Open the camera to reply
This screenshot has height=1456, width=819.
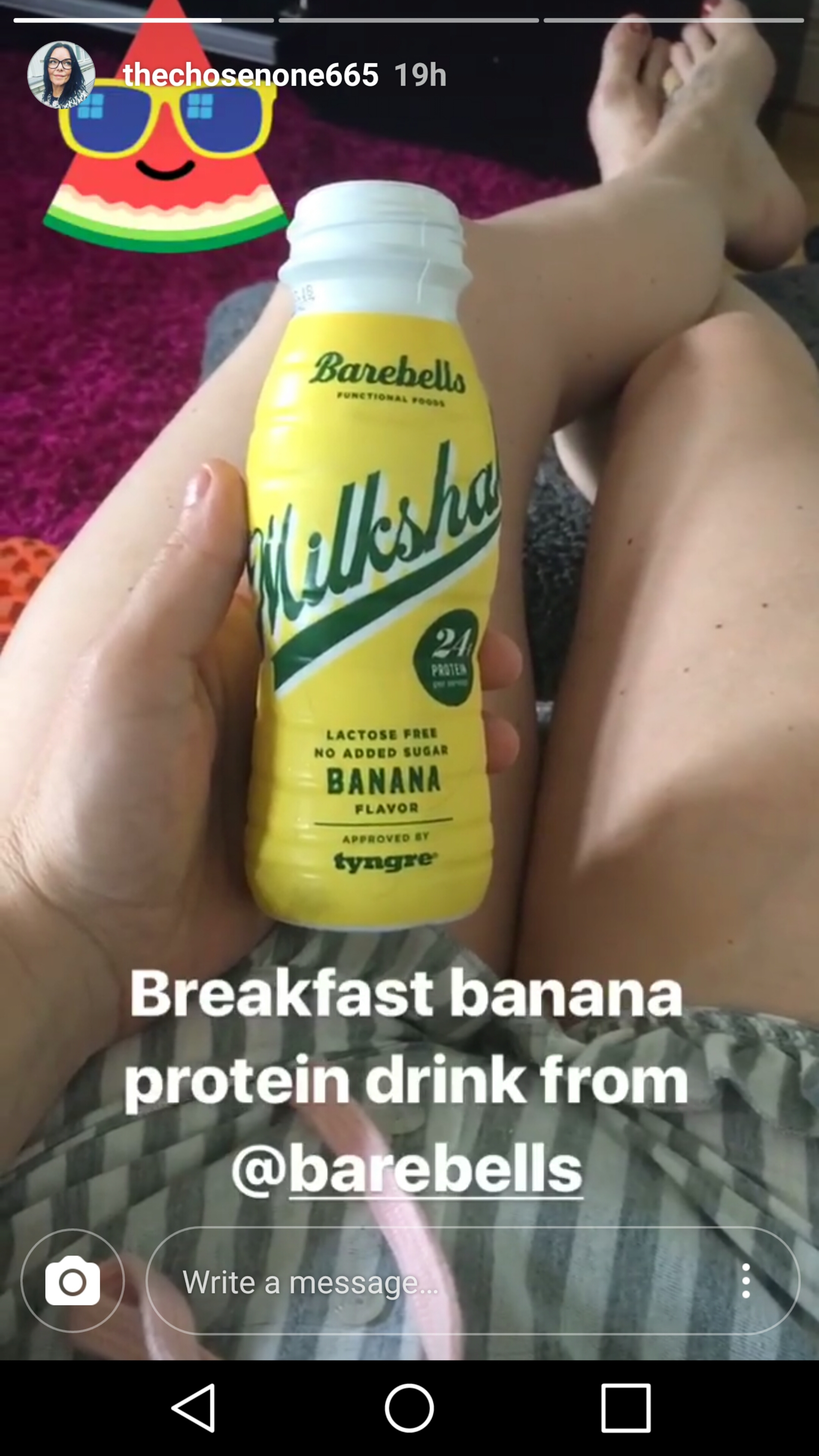(72, 1281)
